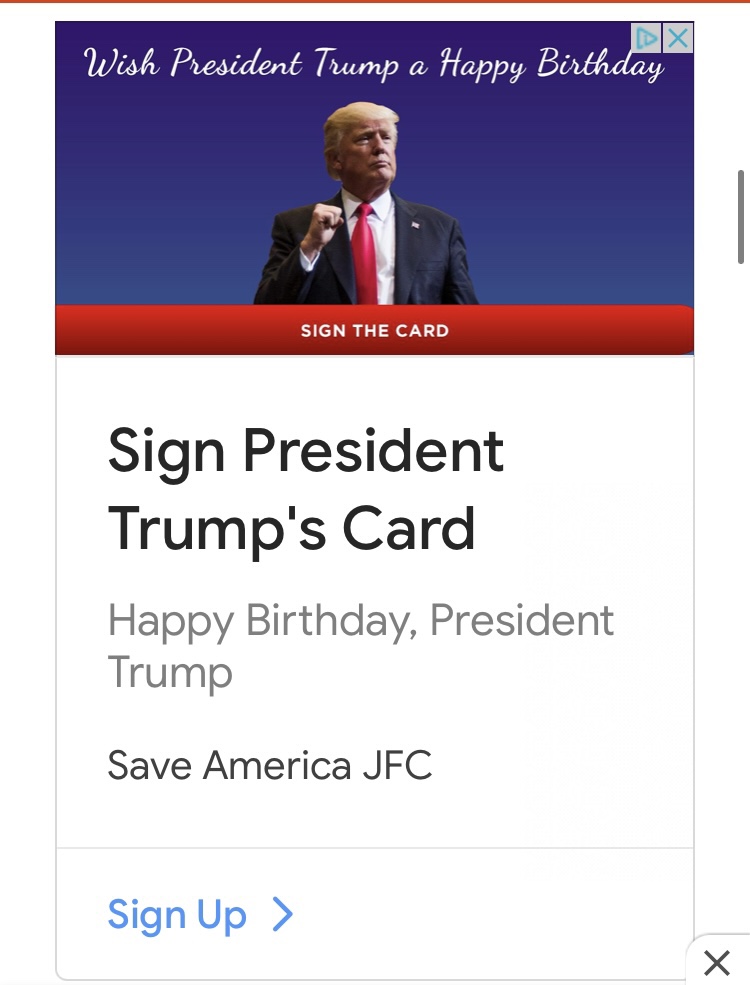Open the Sign Up link
Viewport: 750px width, 985px height.
point(200,915)
